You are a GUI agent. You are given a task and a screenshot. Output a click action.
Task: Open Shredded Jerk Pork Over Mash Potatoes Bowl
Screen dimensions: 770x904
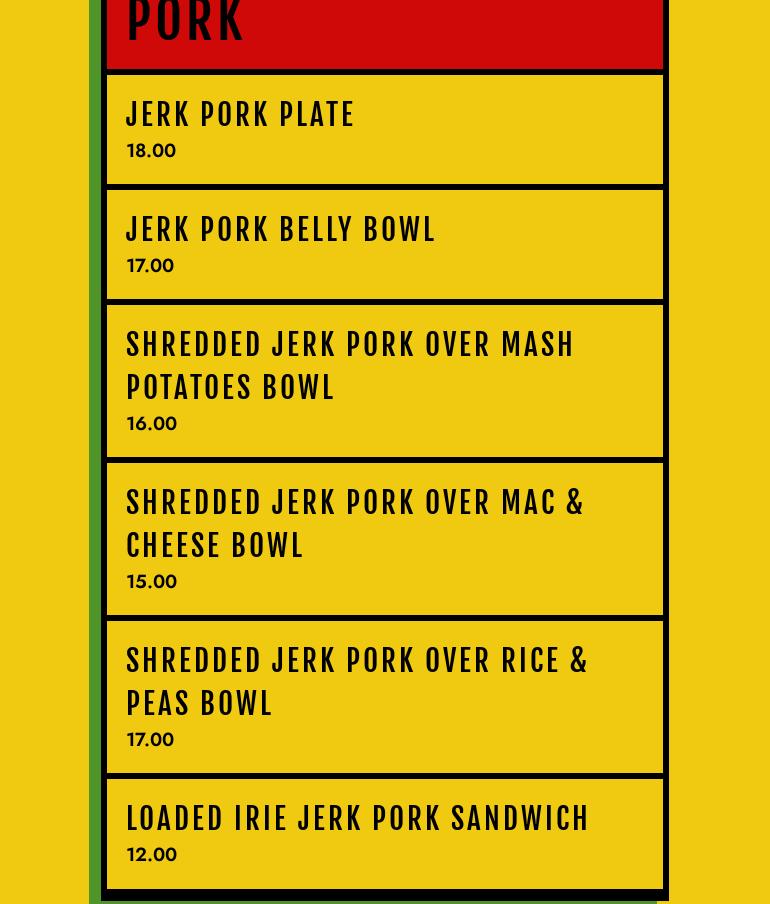click(x=350, y=366)
